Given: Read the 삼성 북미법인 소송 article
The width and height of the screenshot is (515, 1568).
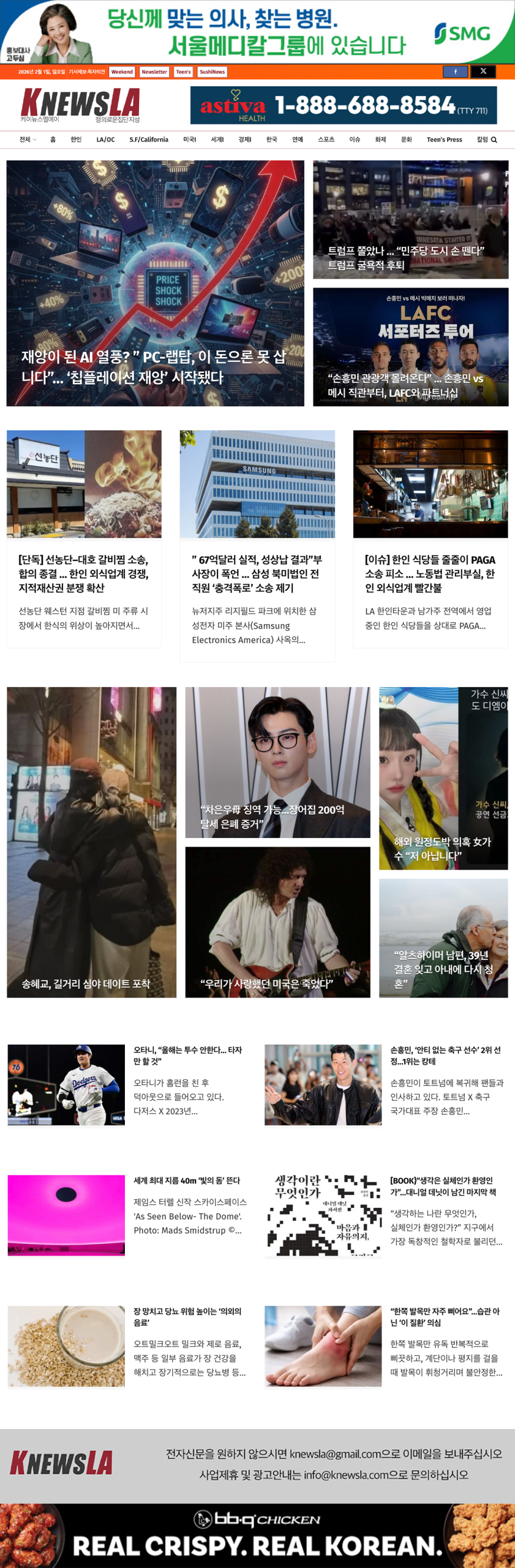Looking at the screenshot, I should 256,573.
